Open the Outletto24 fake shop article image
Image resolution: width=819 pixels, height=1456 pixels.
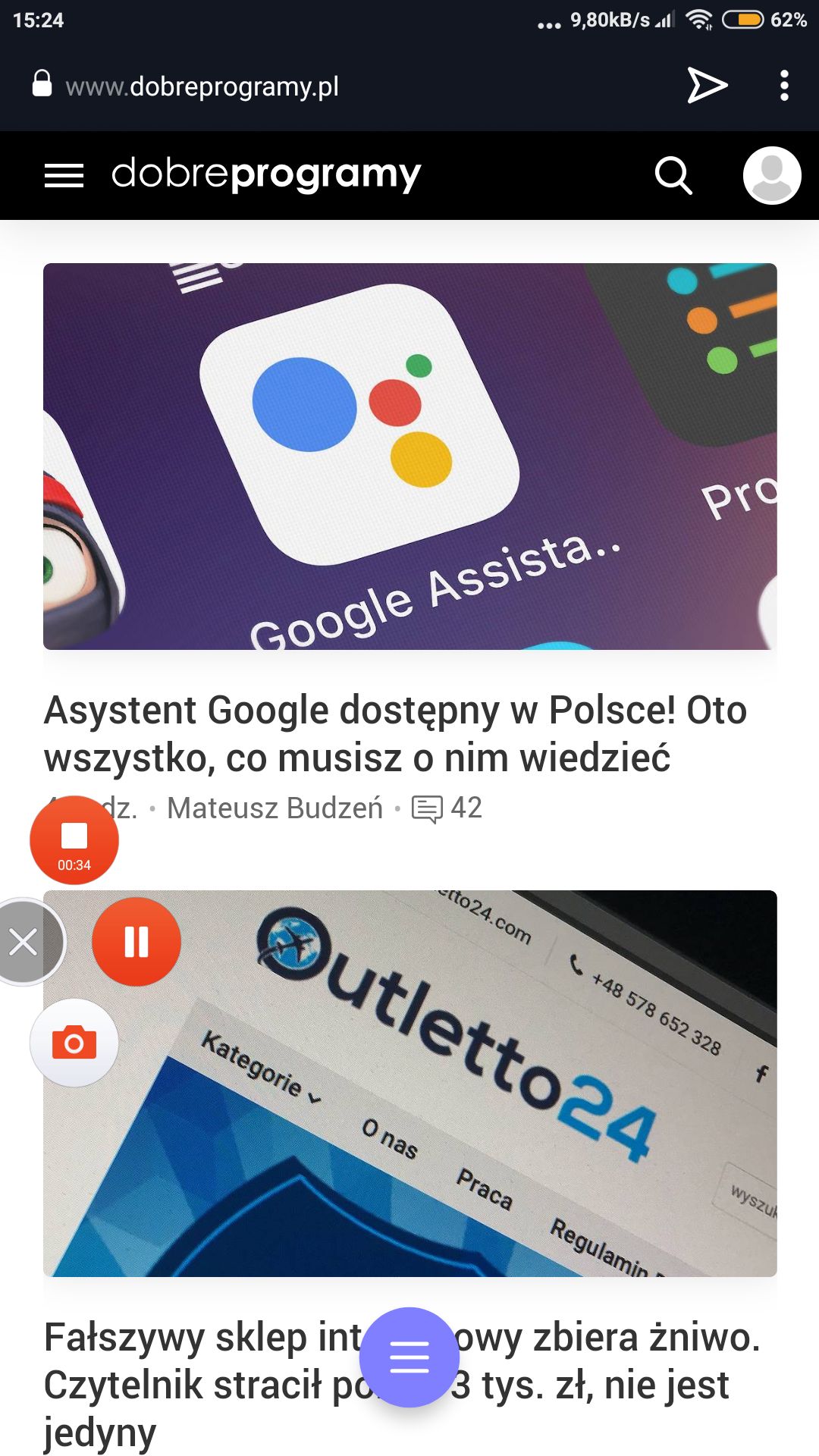click(410, 1084)
